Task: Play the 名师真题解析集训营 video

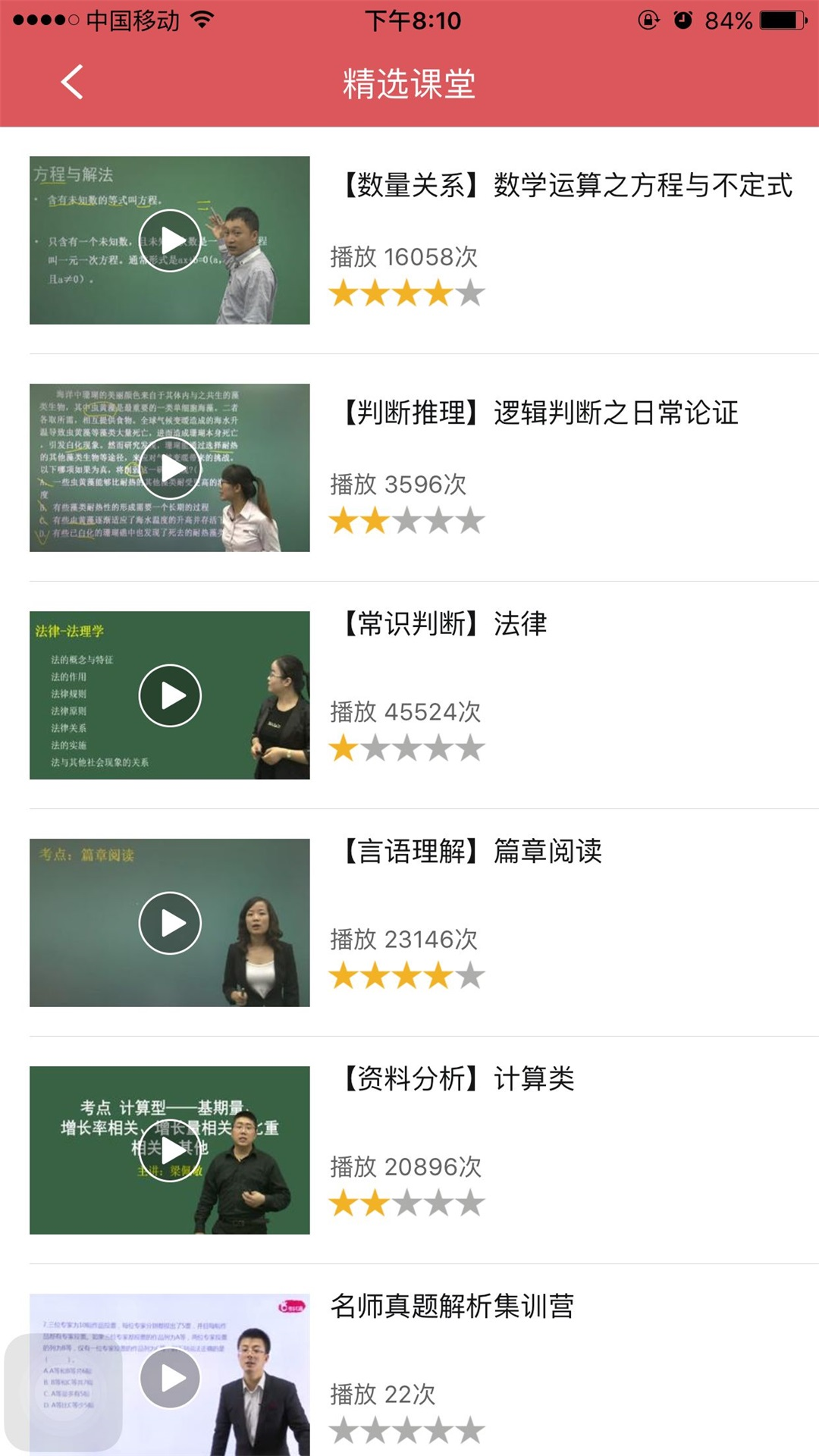Action: [x=170, y=1377]
